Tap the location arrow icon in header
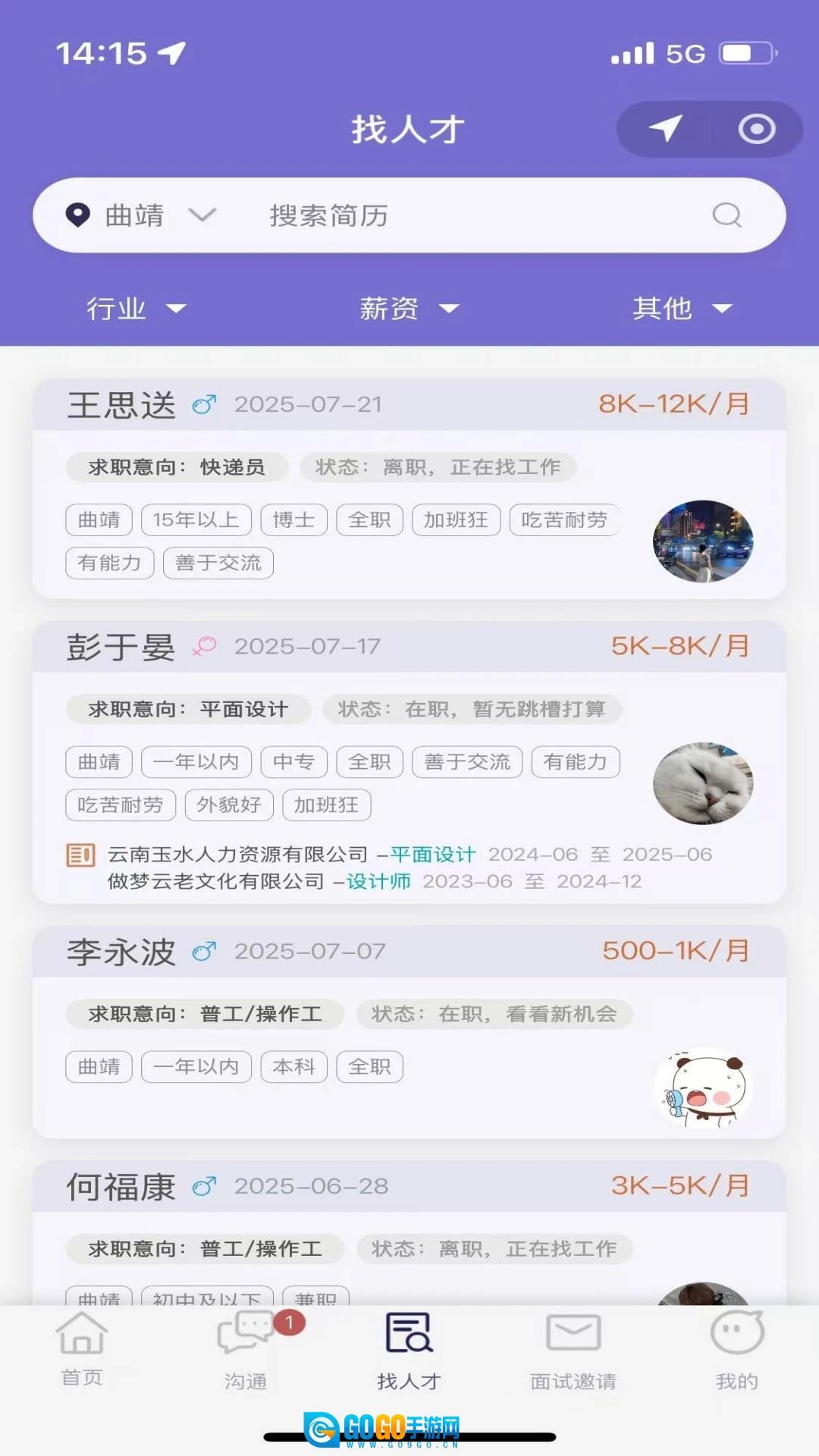This screenshot has height=1456, width=819. point(665,129)
